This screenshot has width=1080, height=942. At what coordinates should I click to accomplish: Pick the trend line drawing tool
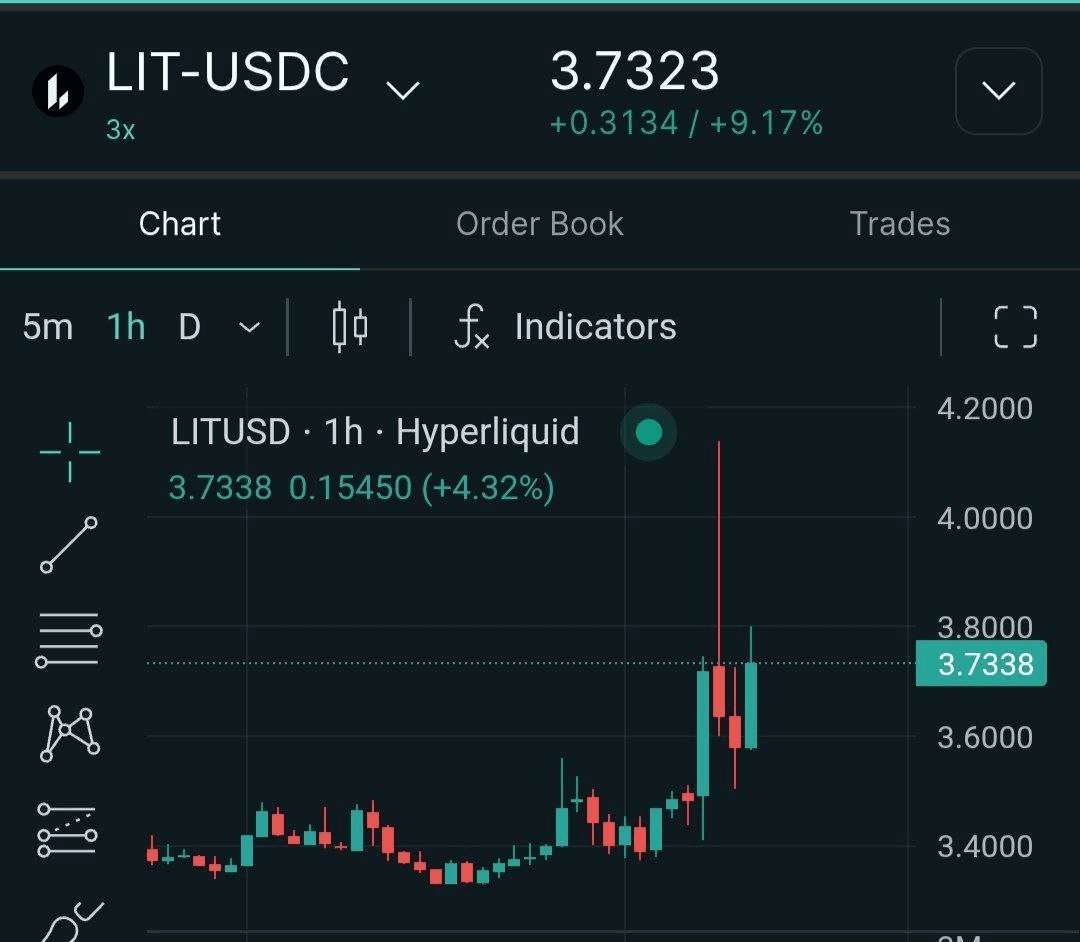coord(69,545)
